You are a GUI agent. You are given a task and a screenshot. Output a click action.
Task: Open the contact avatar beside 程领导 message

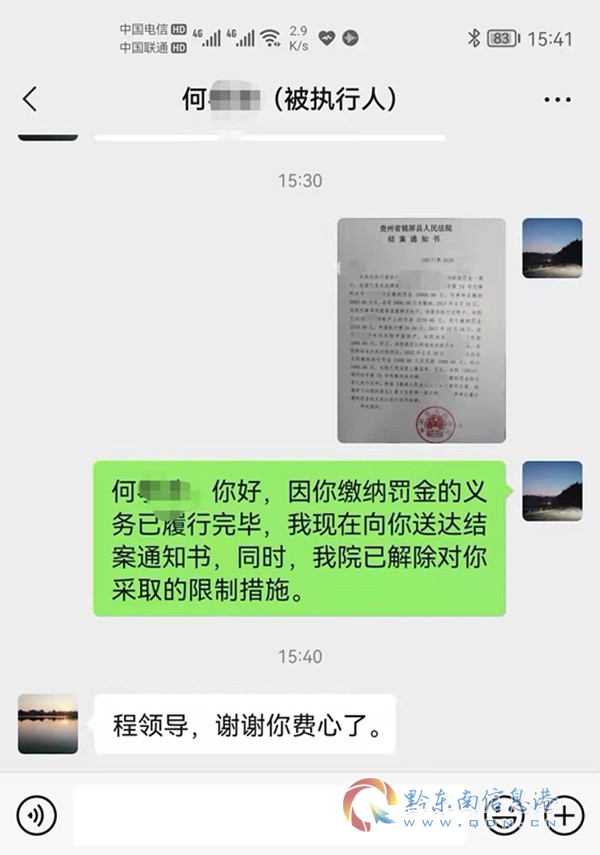48,723
